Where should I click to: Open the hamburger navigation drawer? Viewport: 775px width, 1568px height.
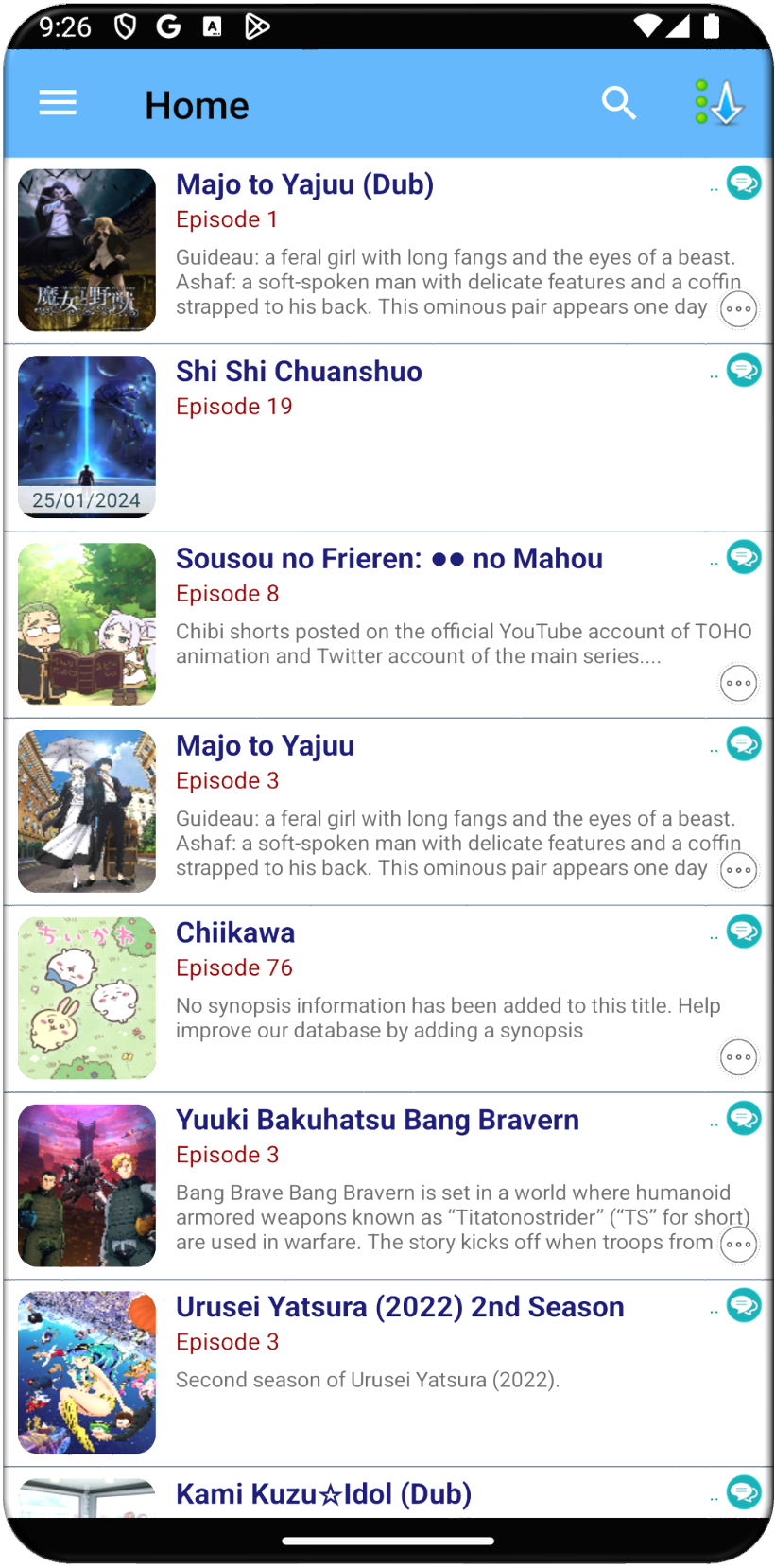coord(58,103)
